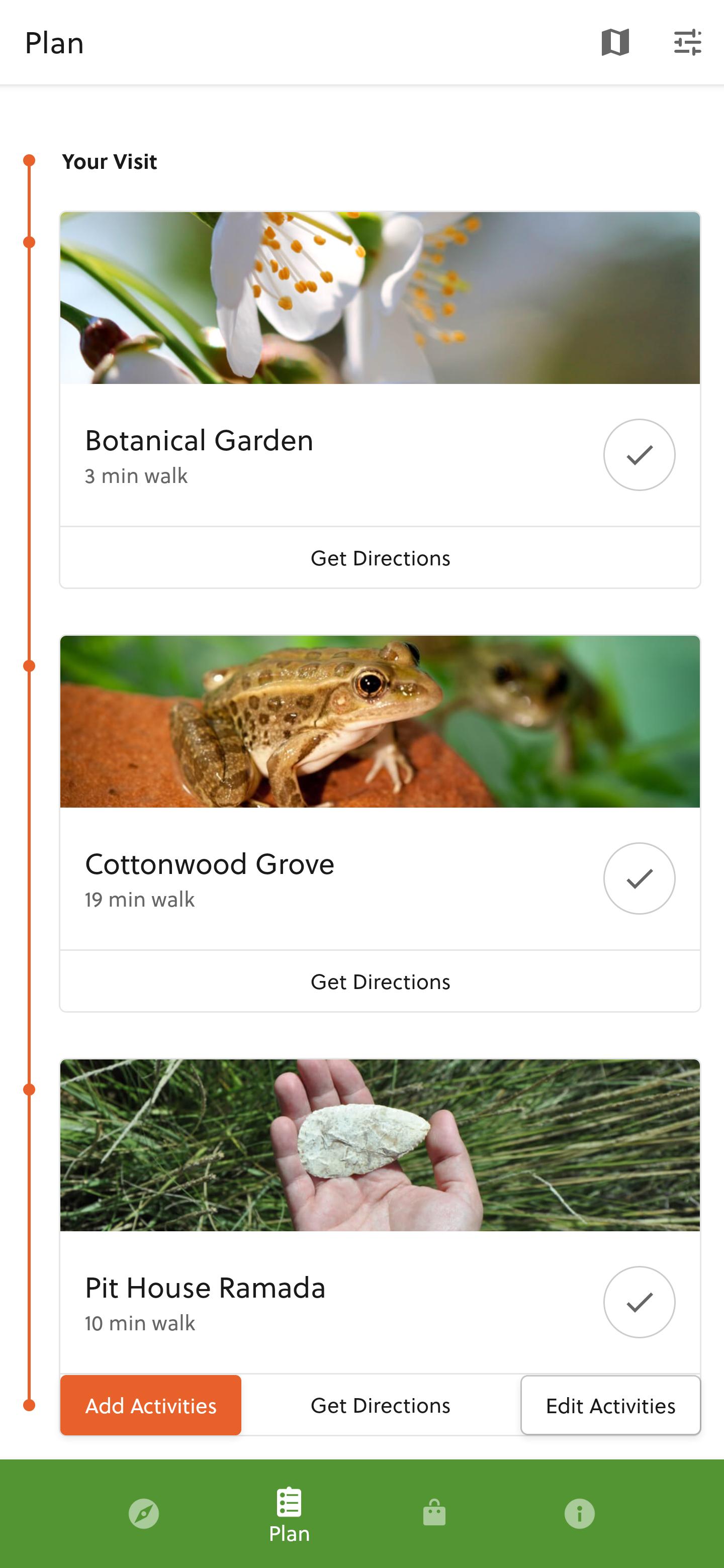Get directions to Cottonwood Grove
This screenshot has height=1568, width=724.
click(x=380, y=982)
